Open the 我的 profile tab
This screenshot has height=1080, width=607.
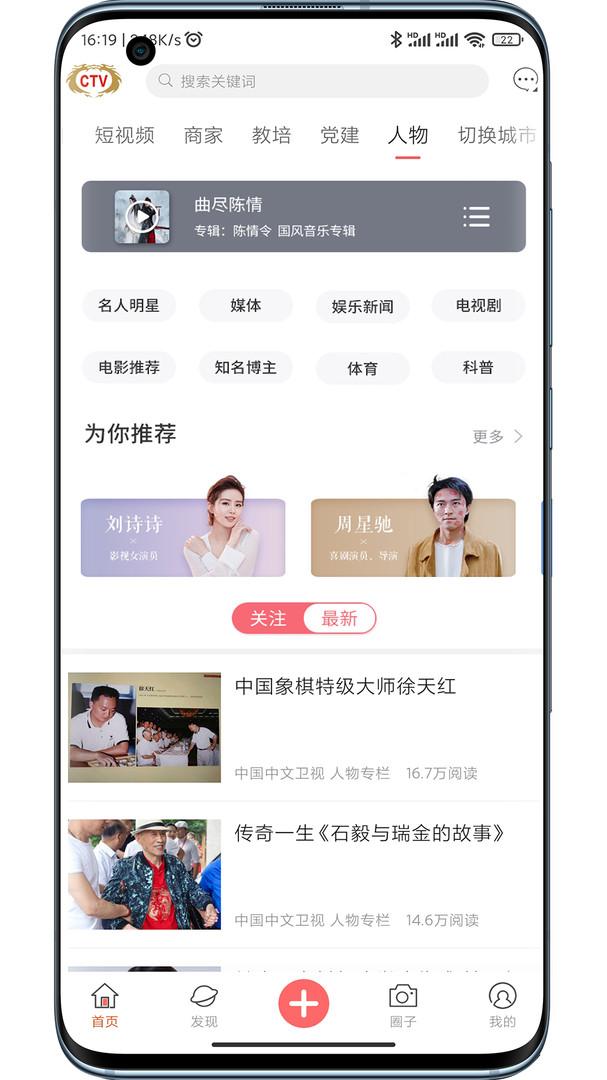tap(502, 1005)
